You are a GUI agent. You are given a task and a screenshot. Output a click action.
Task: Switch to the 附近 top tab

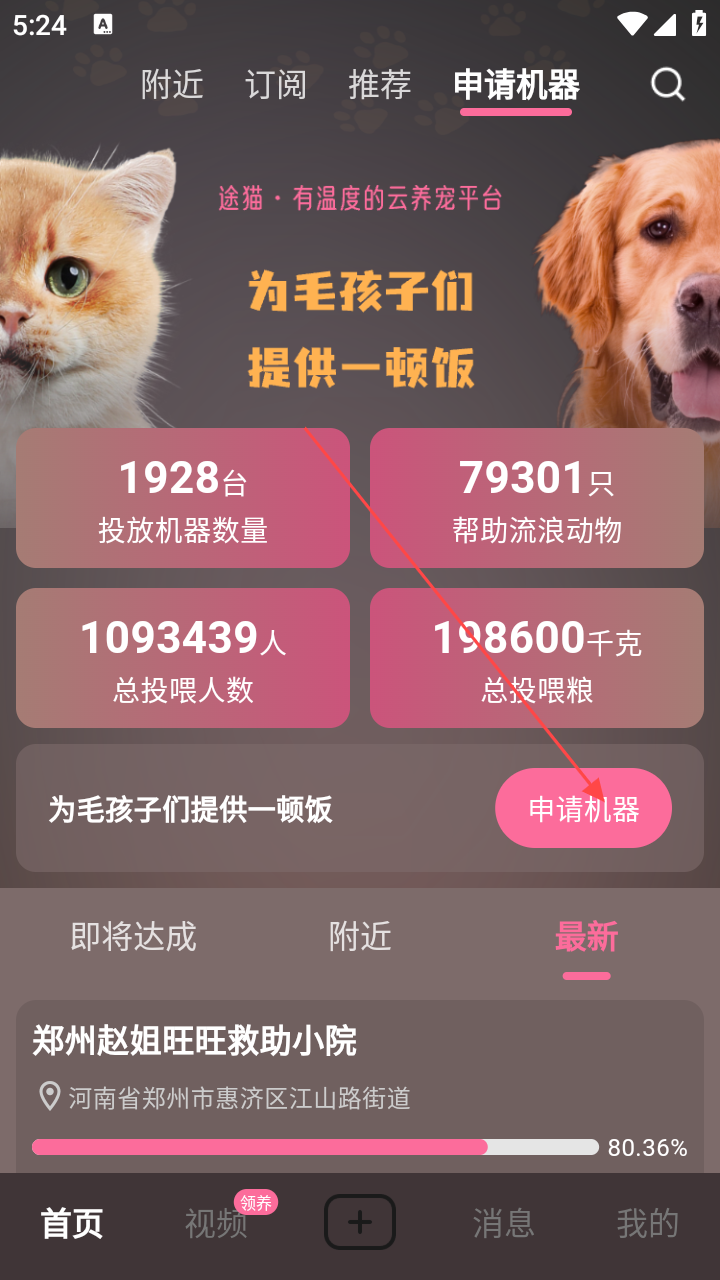click(172, 85)
